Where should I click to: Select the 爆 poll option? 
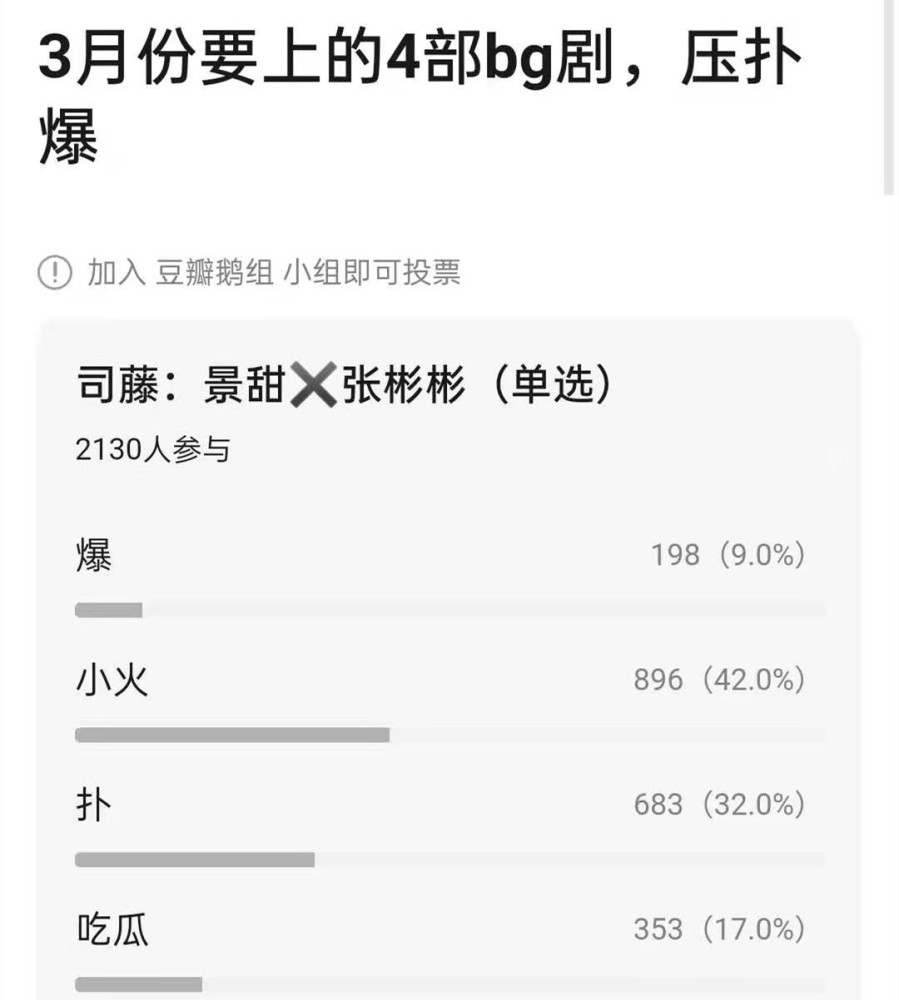[95, 556]
